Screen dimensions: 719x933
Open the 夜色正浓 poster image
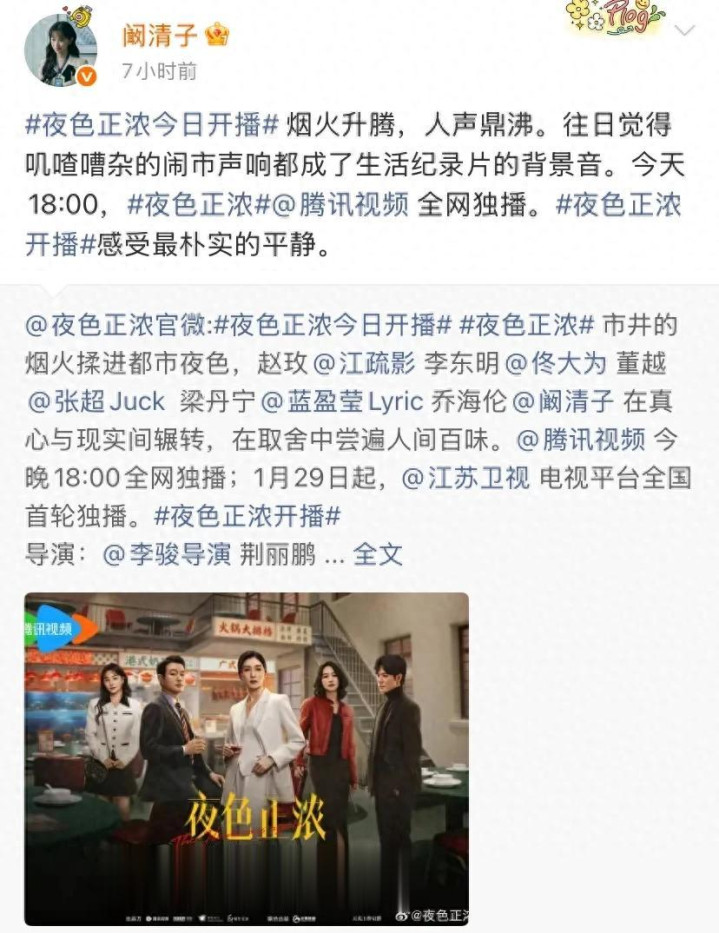(x=246, y=758)
